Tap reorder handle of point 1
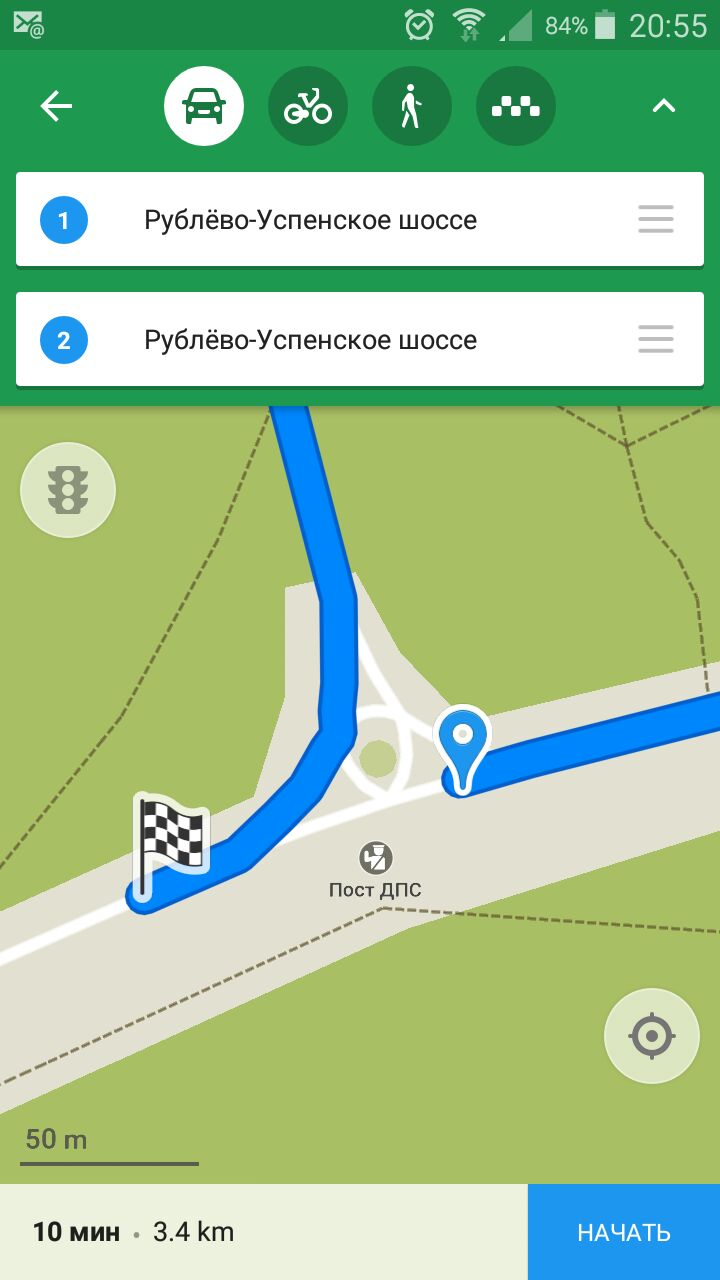This screenshot has width=720, height=1280. point(656,219)
